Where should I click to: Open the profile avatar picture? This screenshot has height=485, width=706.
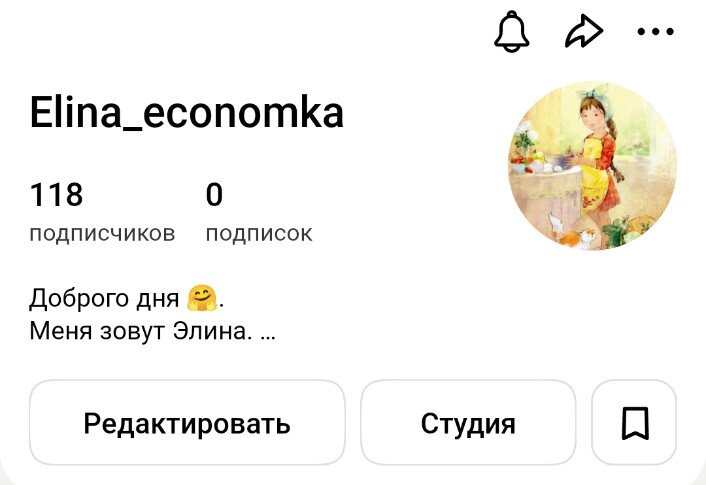pyautogui.click(x=592, y=166)
